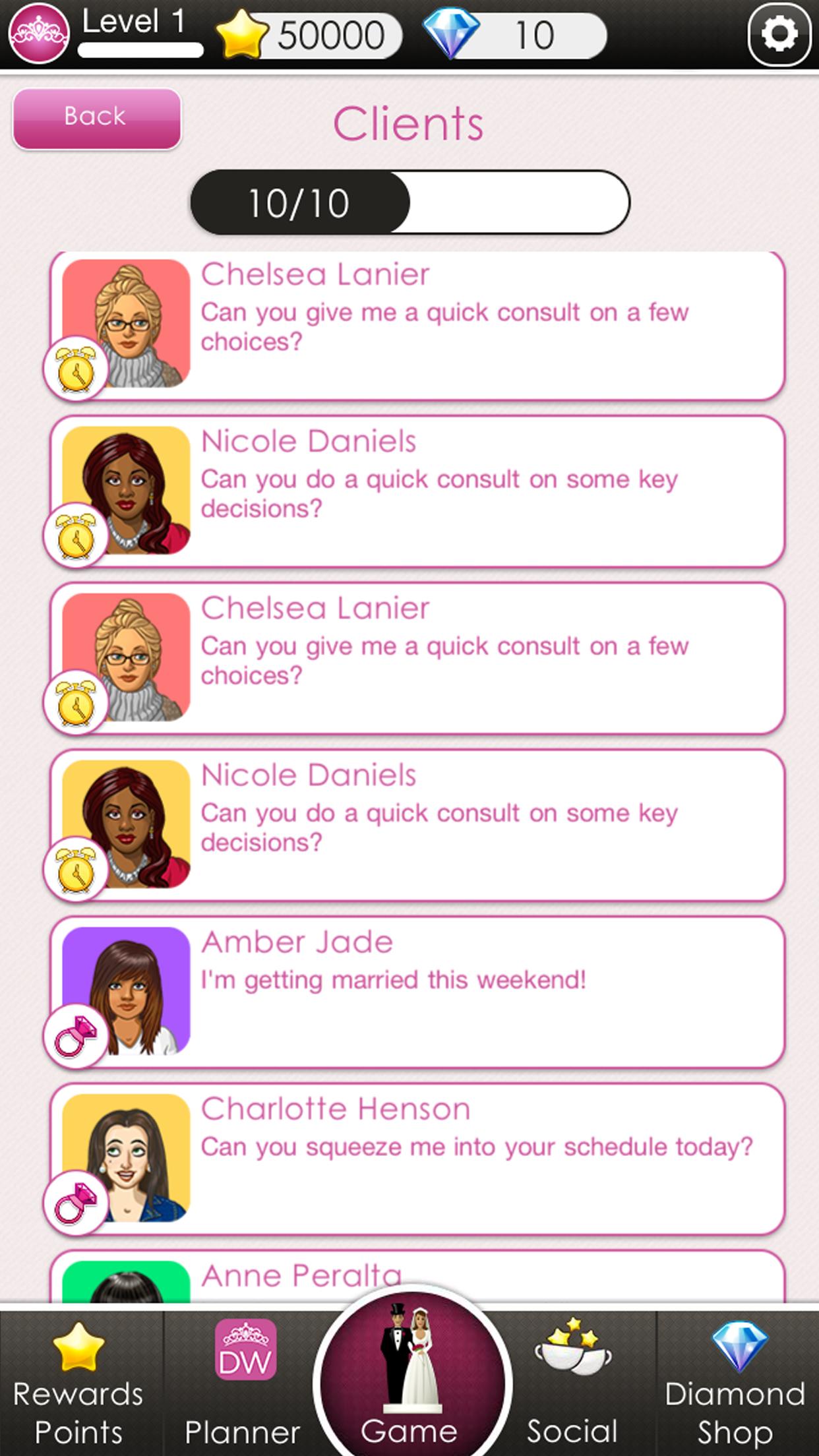Visit the Diamond Shop tab
The width and height of the screenshot is (819, 1456).
coord(735,1383)
